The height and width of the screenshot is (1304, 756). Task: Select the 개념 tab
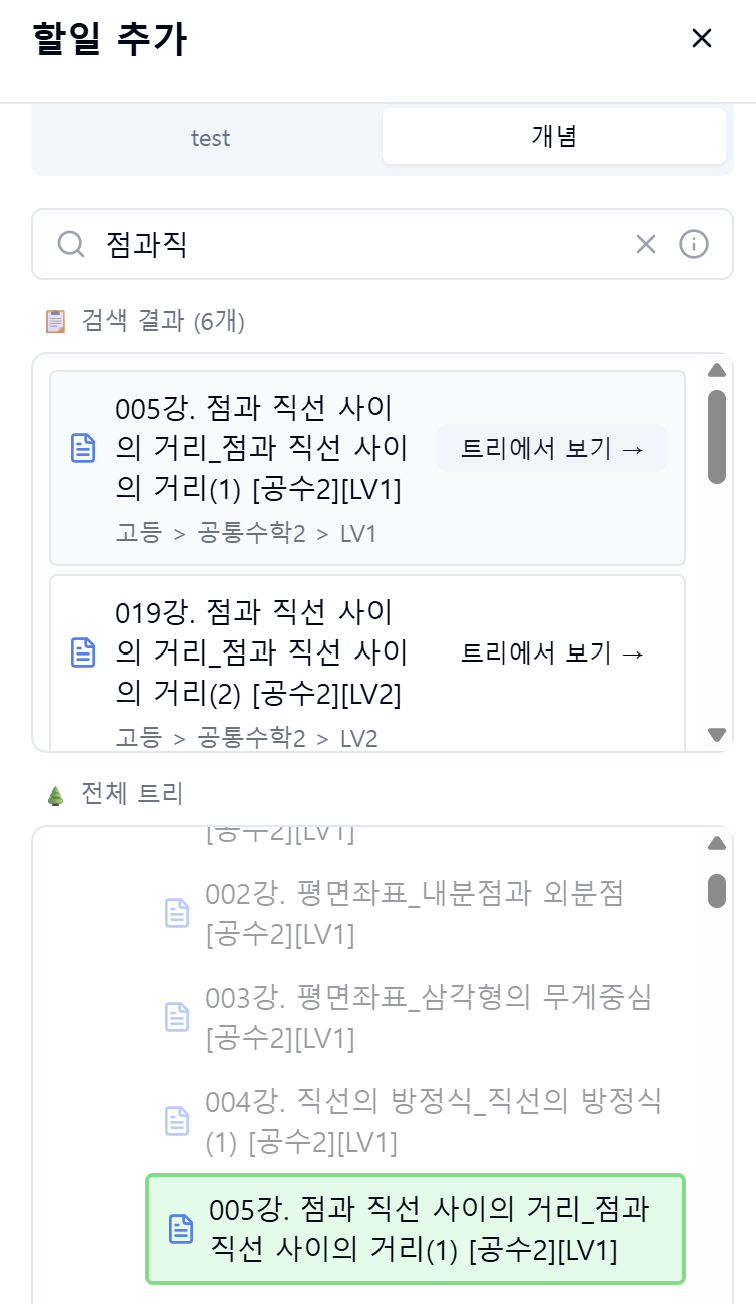point(554,136)
